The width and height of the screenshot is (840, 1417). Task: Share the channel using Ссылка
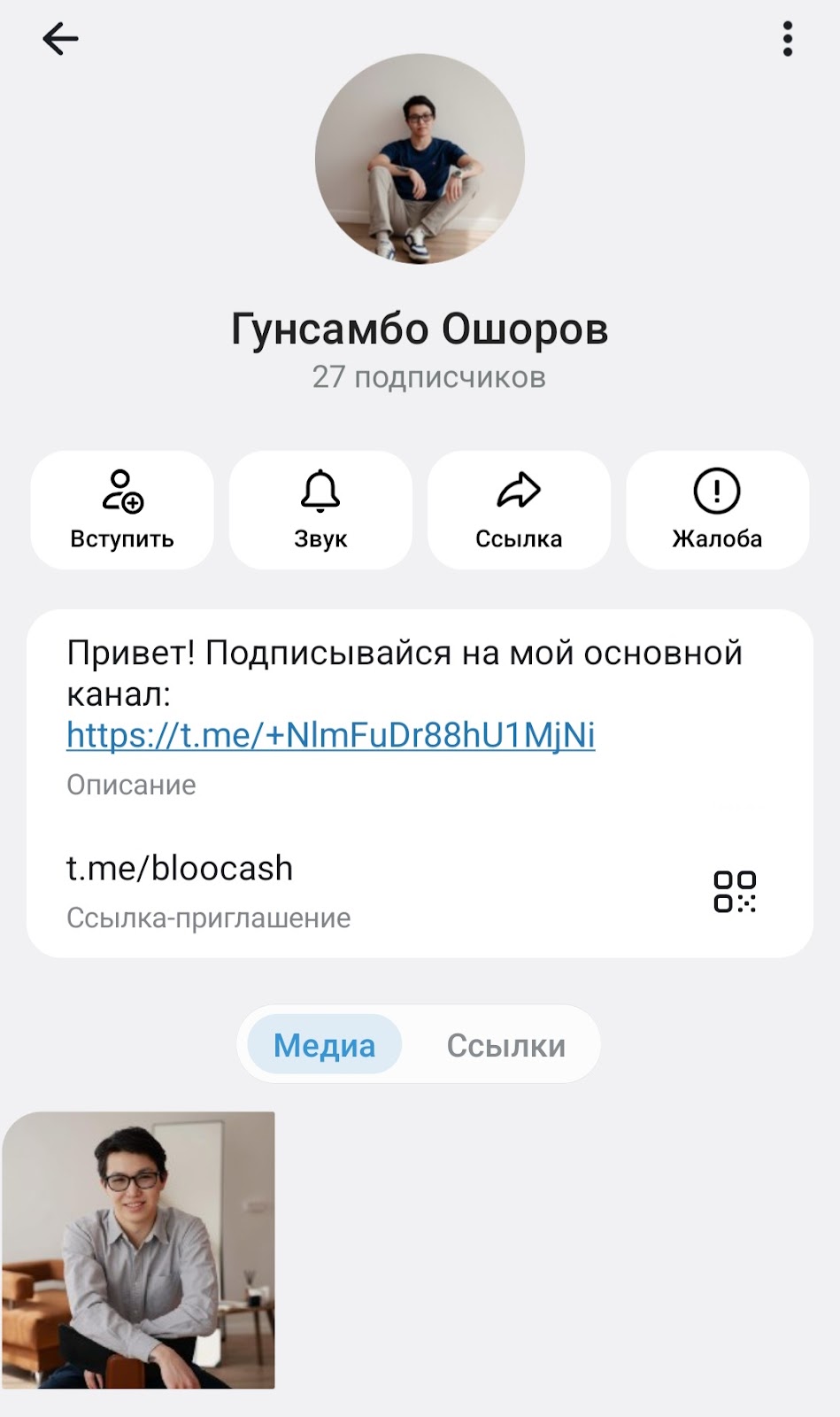pyautogui.click(x=519, y=510)
